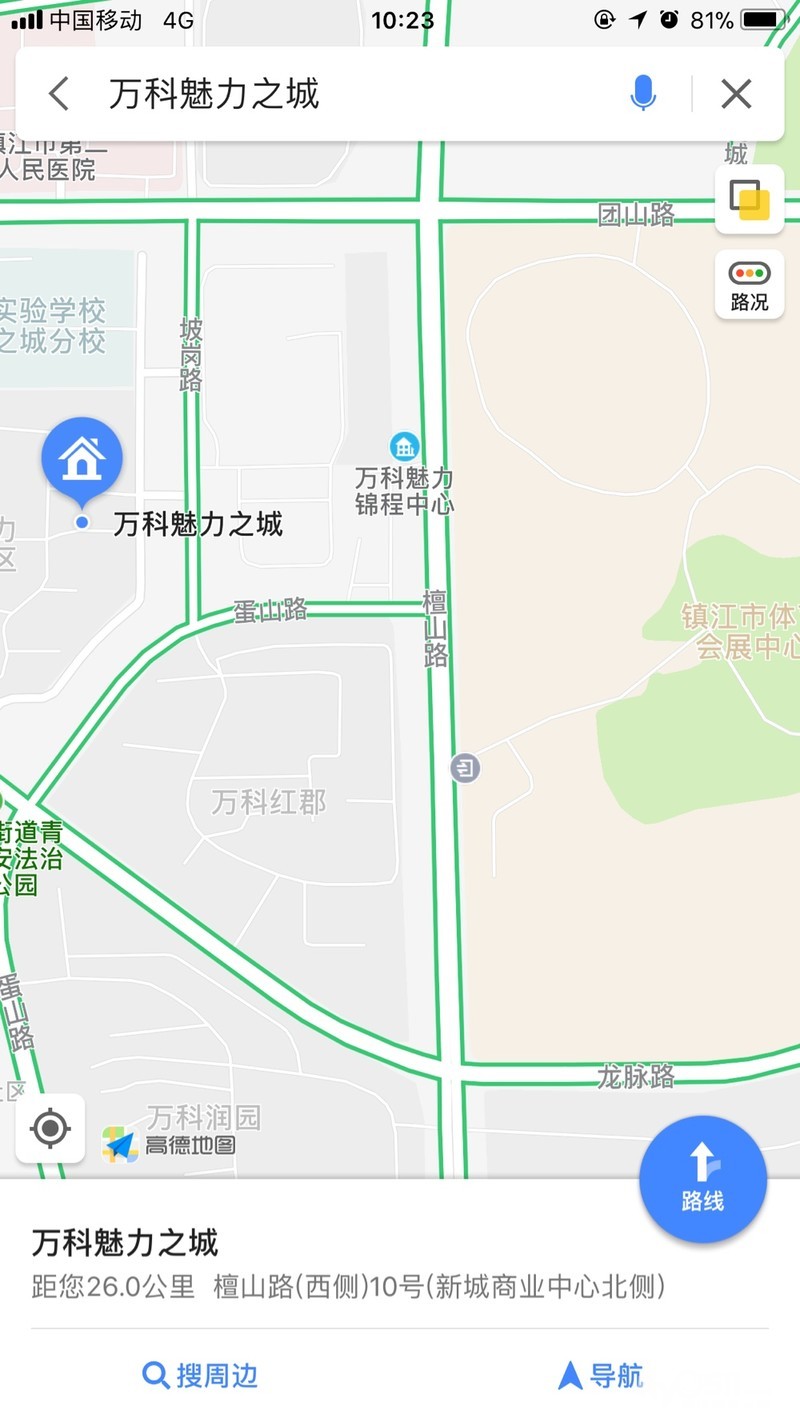Viewport: 800px width, 1422px height.
Task: Select the 万科魅力锦程中心 map marker
Action: (x=404, y=446)
